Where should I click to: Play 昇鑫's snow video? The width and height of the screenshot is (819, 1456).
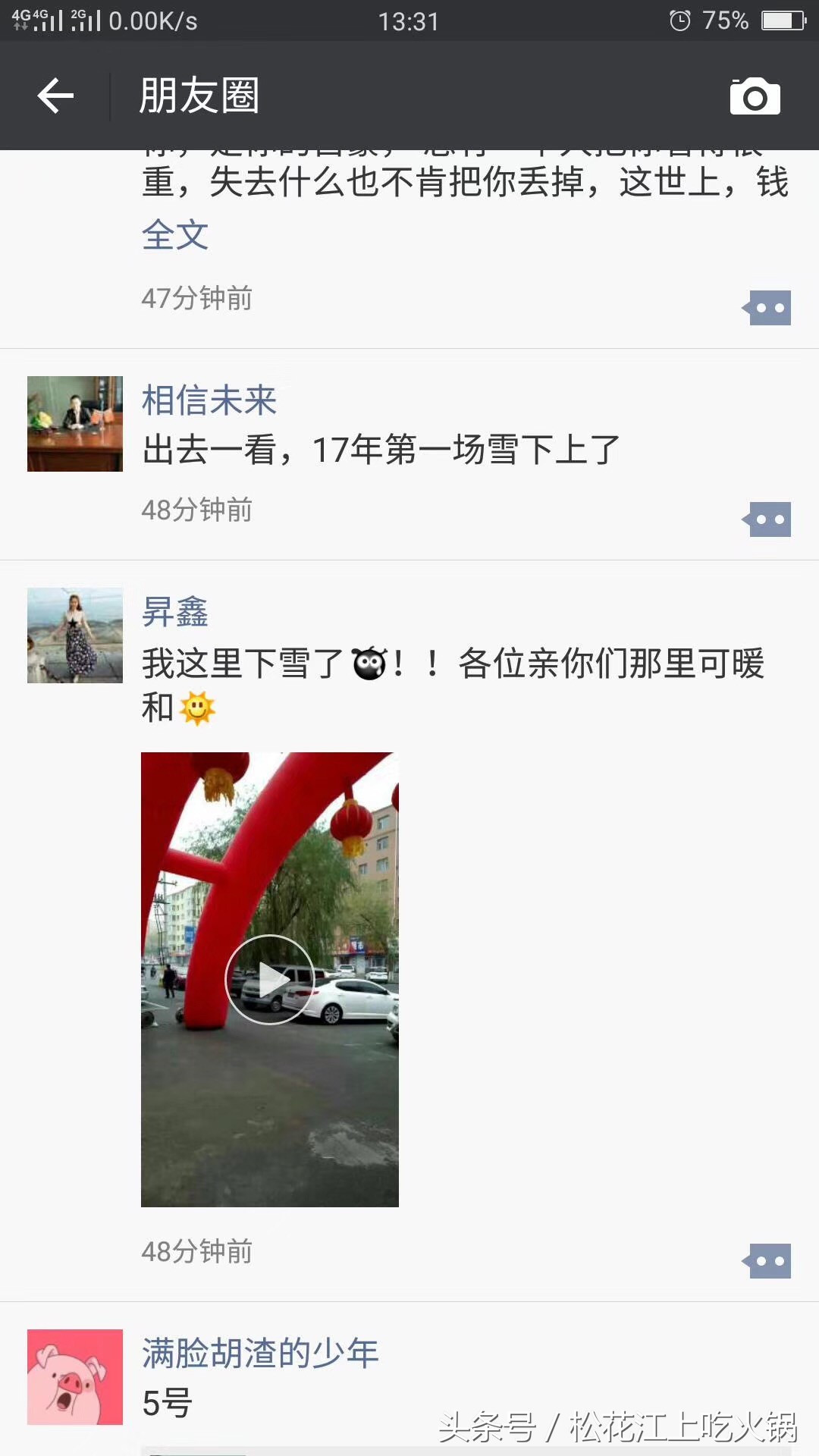(270, 979)
